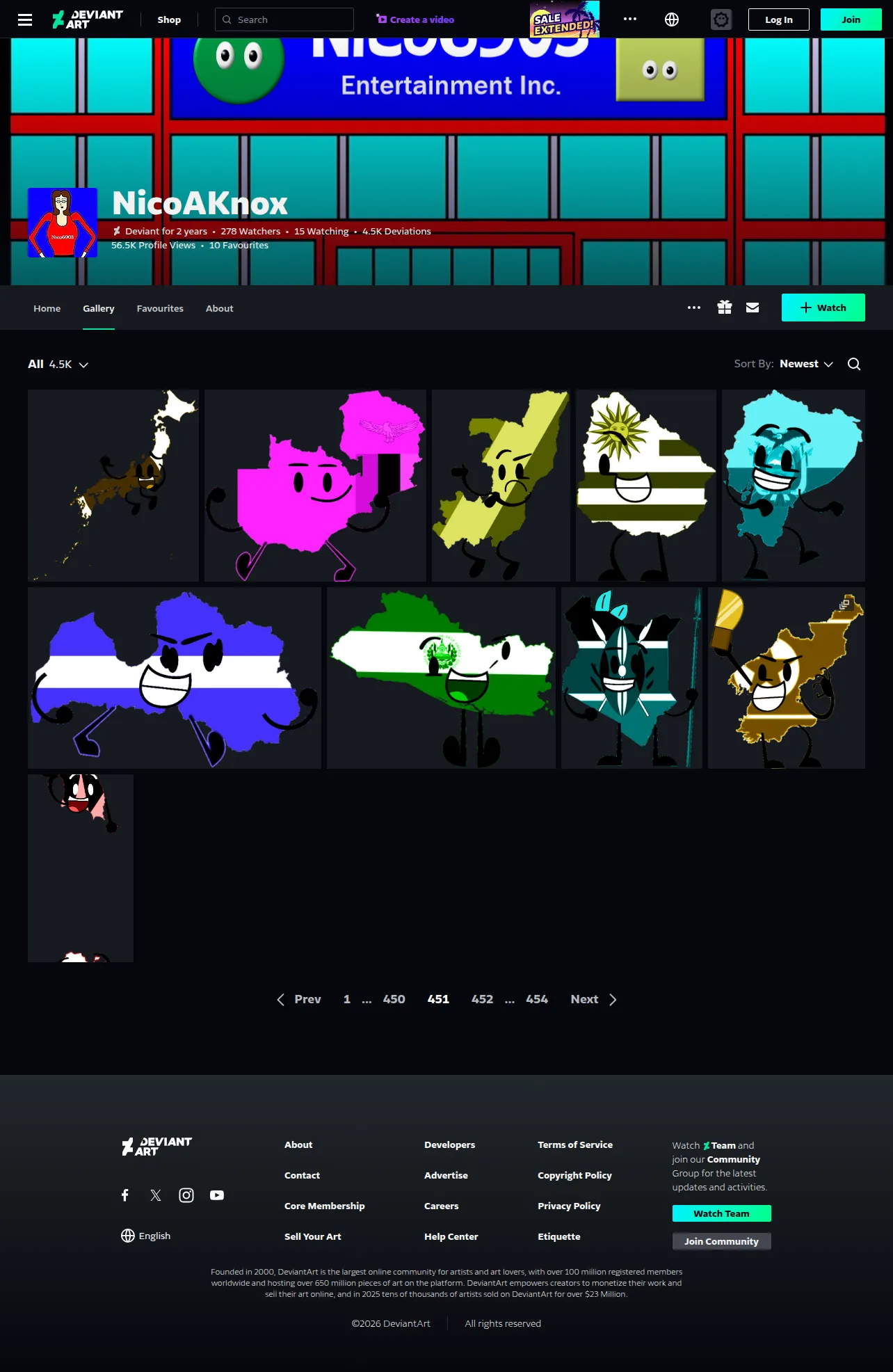Image resolution: width=893 pixels, height=1372 pixels.
Task: Tap the Join button
Action: [851, 19]
